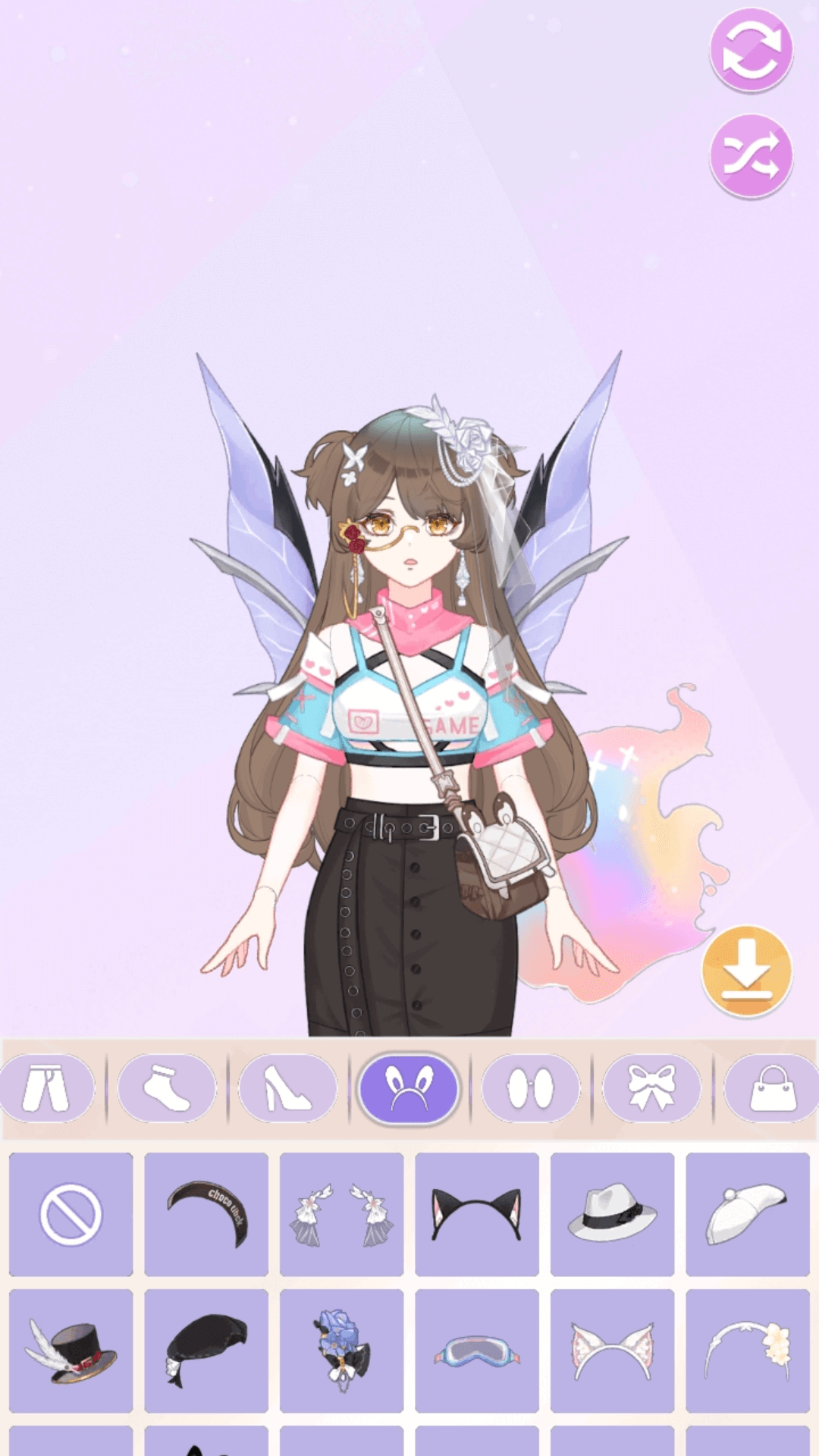Put on the blue ski goggles

click(x=477, y=1351)
